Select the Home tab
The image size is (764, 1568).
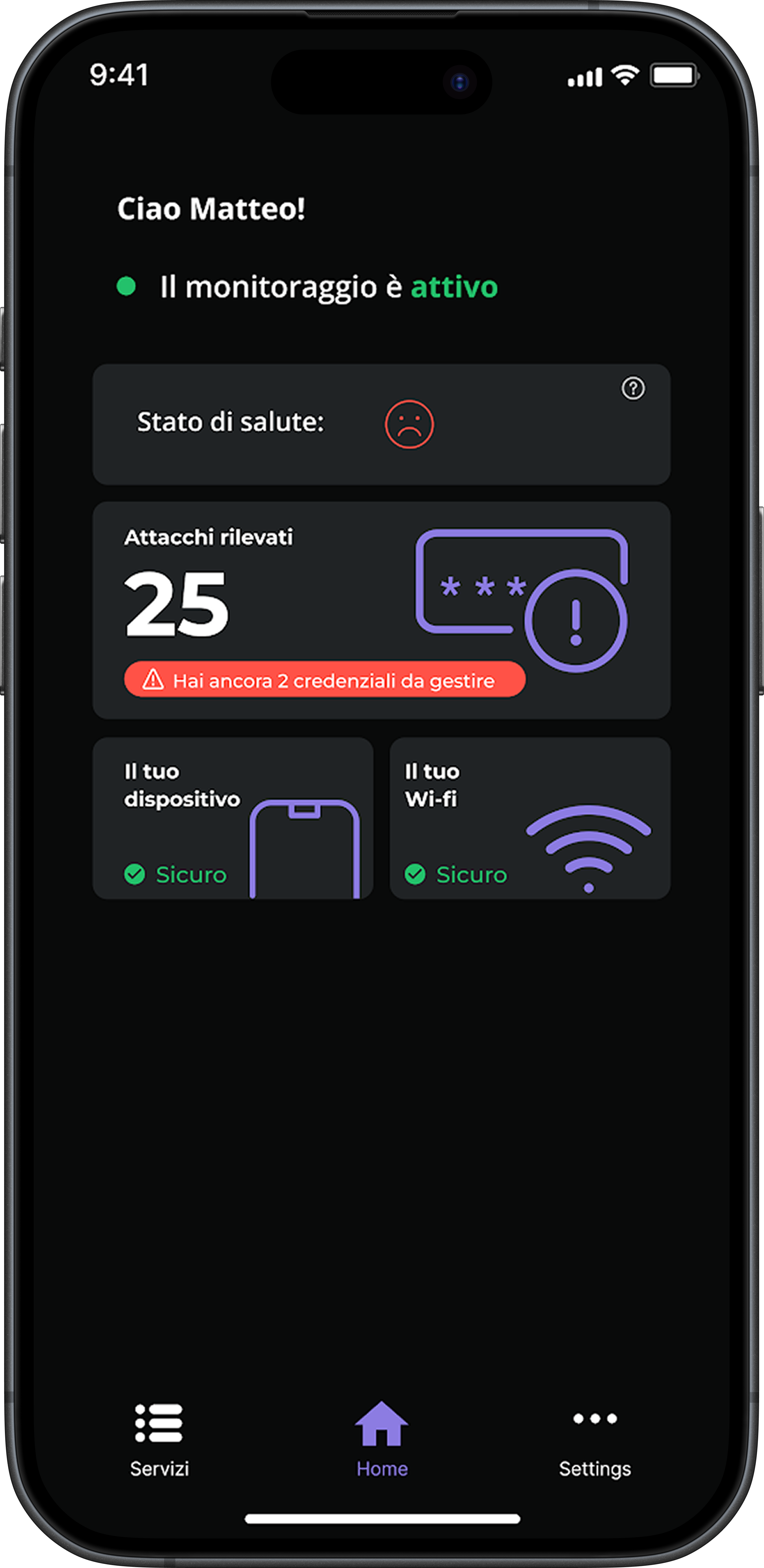pos(382,1440)
